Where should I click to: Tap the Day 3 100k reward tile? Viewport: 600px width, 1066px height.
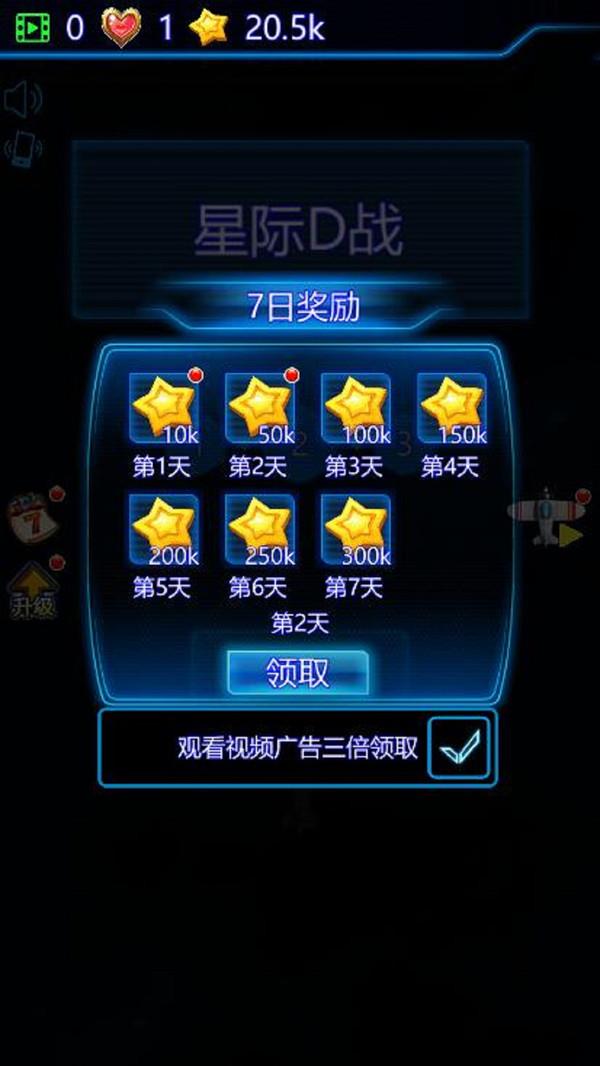pos(356,409)
